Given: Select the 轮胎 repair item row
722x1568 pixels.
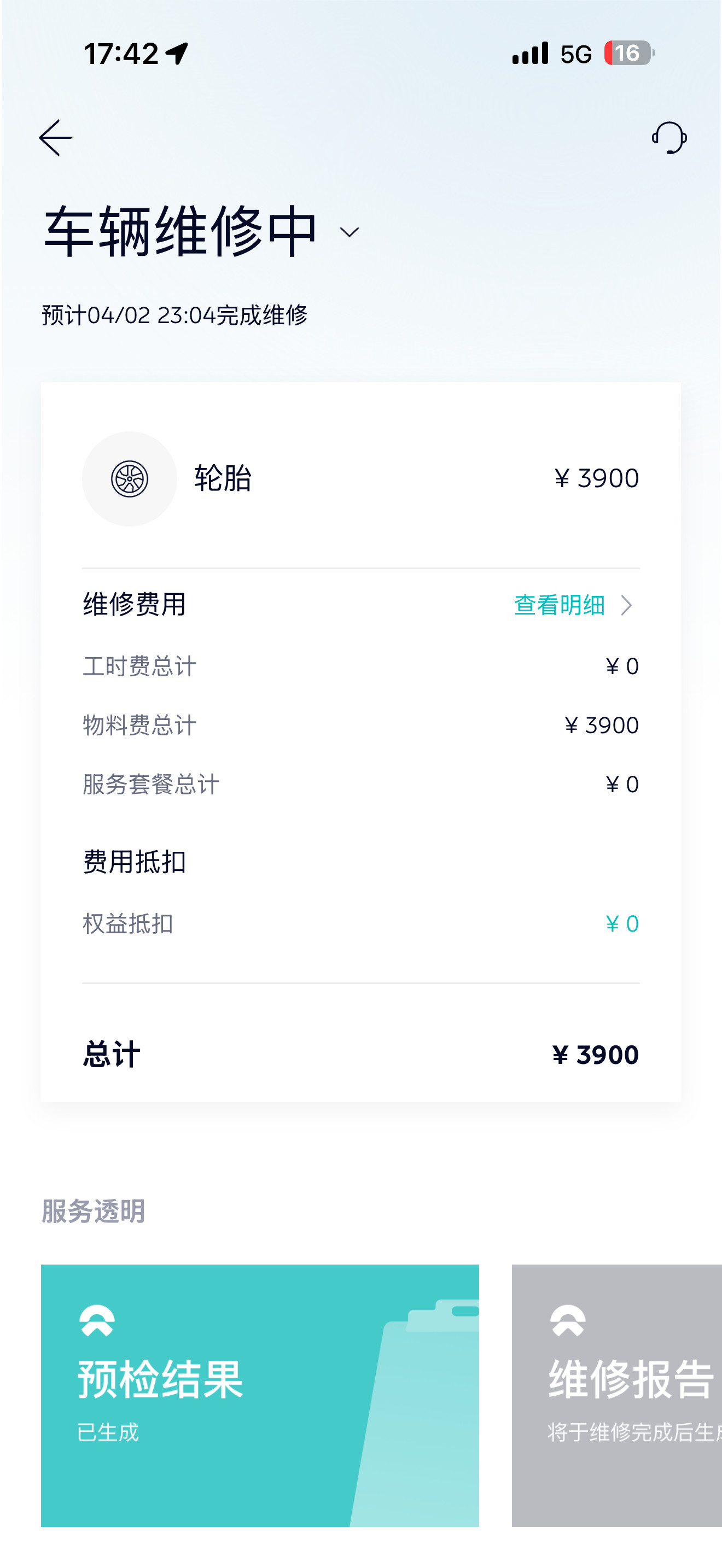Looking at the screenshot, I should 360,478.
